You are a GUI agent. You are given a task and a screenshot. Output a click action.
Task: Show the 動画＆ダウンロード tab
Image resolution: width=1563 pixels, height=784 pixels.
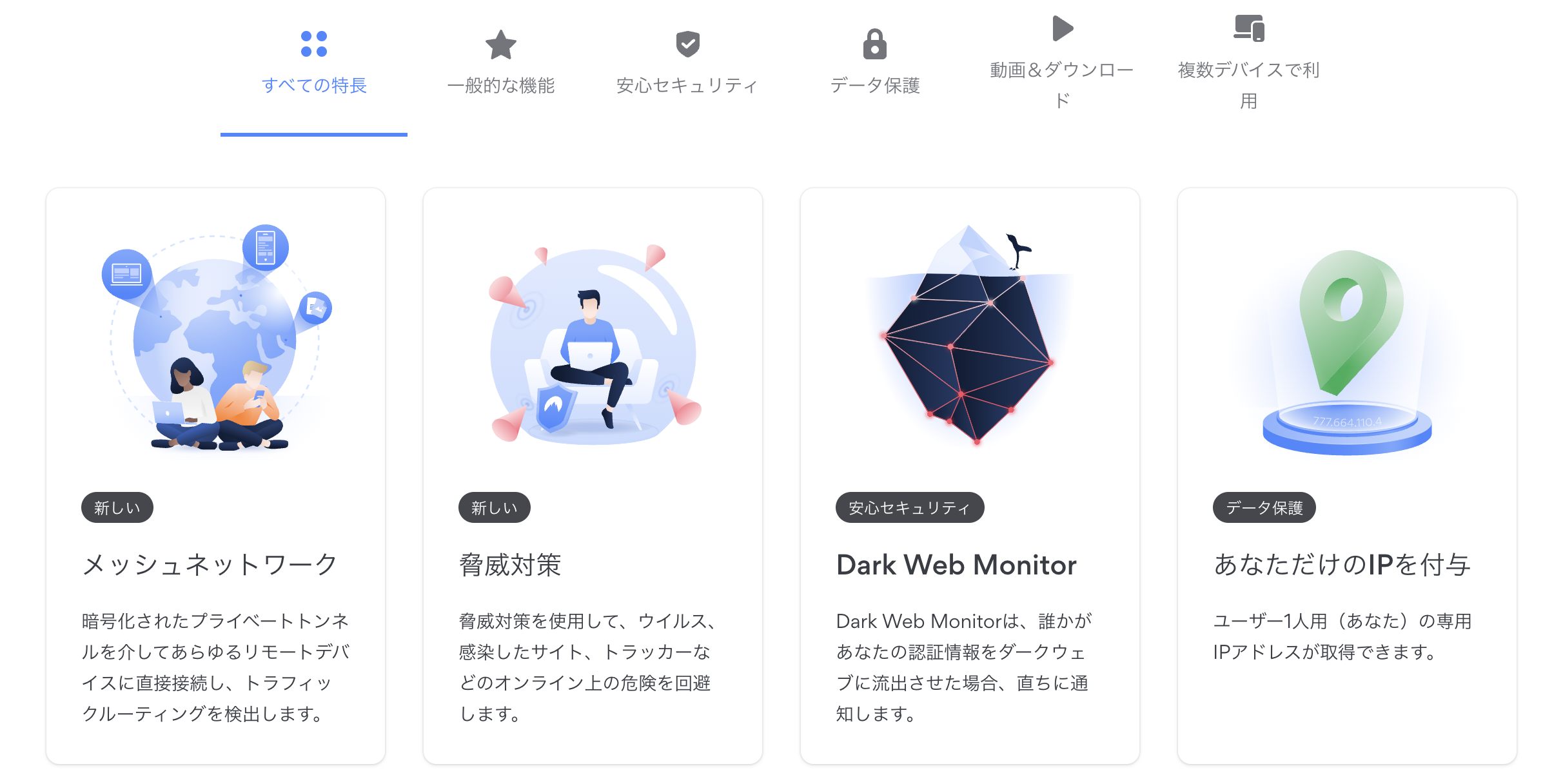pos(1061,64)
